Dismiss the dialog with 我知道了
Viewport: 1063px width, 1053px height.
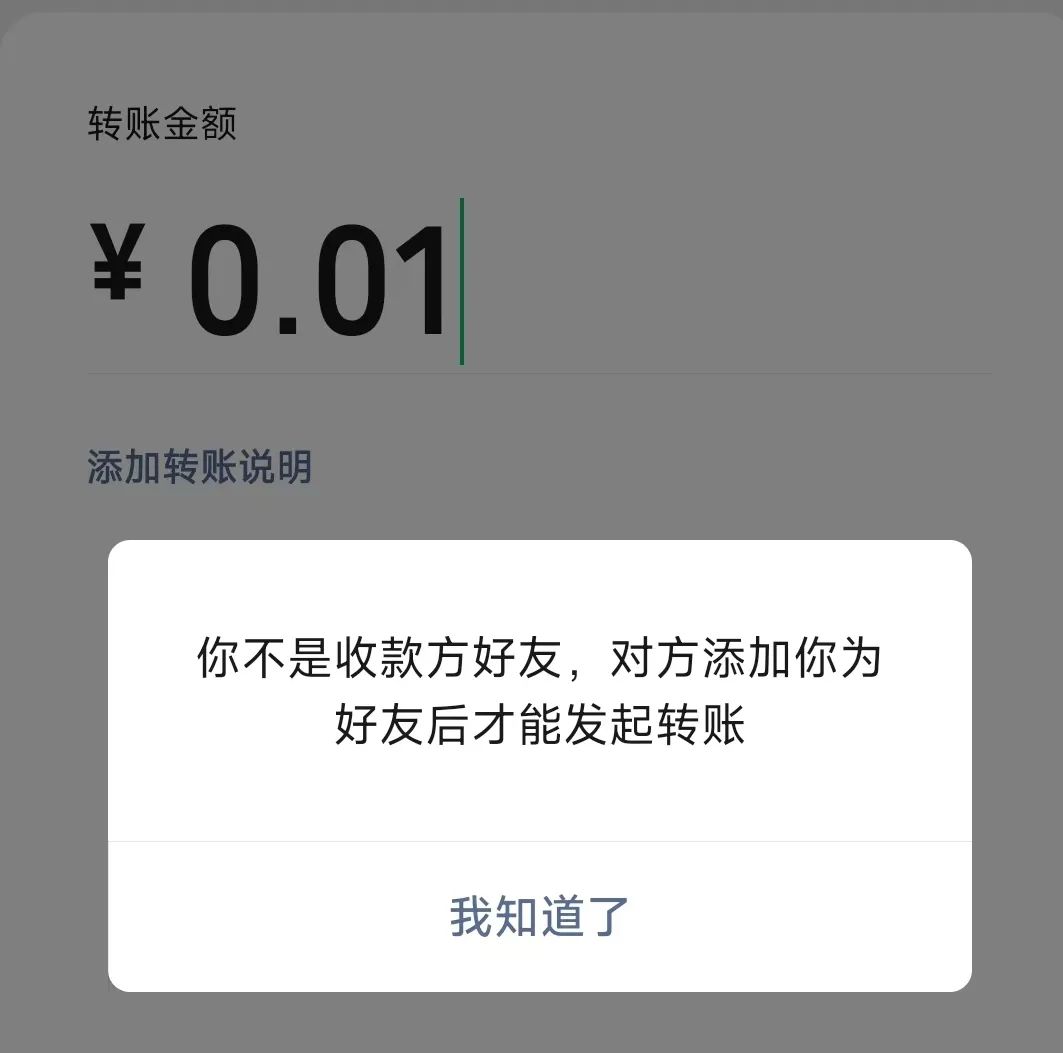click(539, 916)
